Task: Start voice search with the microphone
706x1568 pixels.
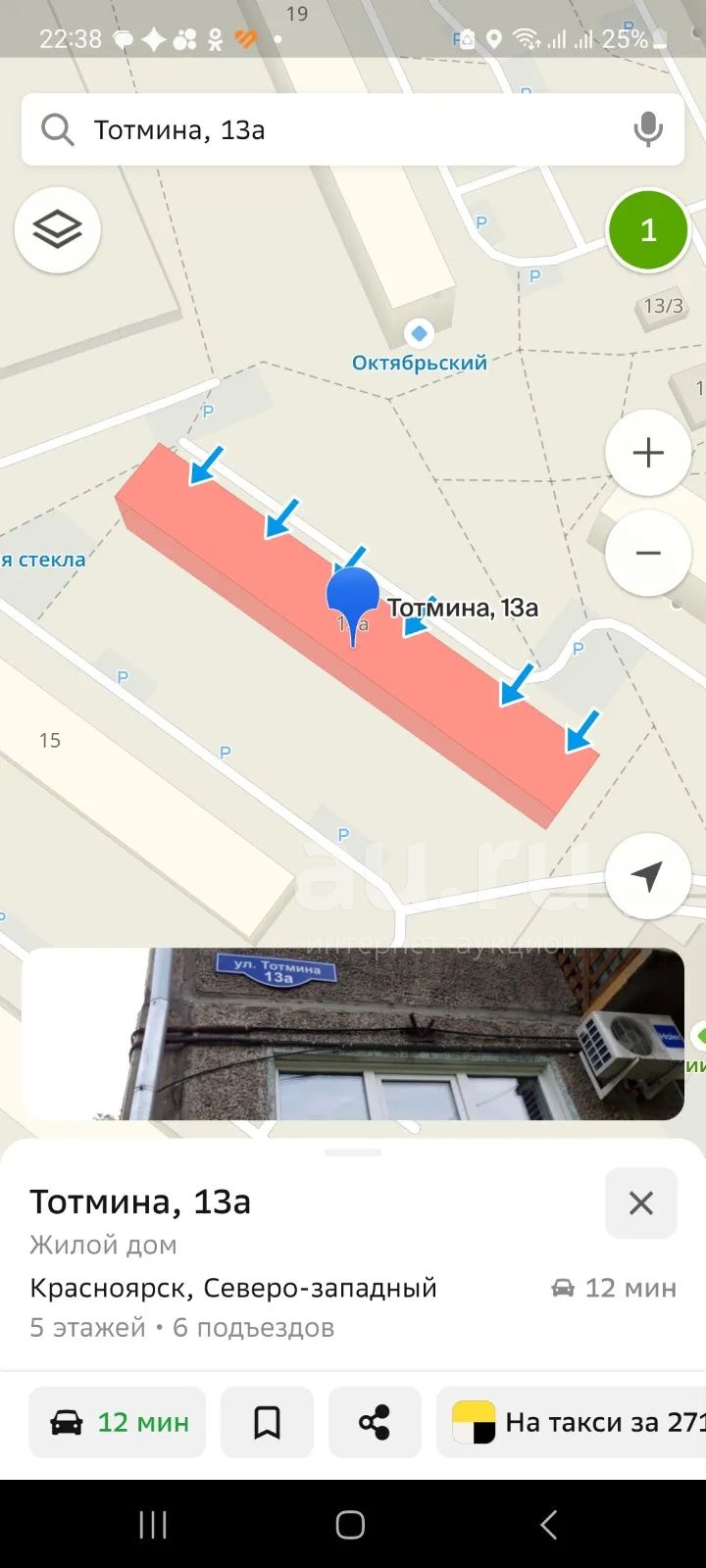Action: coord(647,129)
